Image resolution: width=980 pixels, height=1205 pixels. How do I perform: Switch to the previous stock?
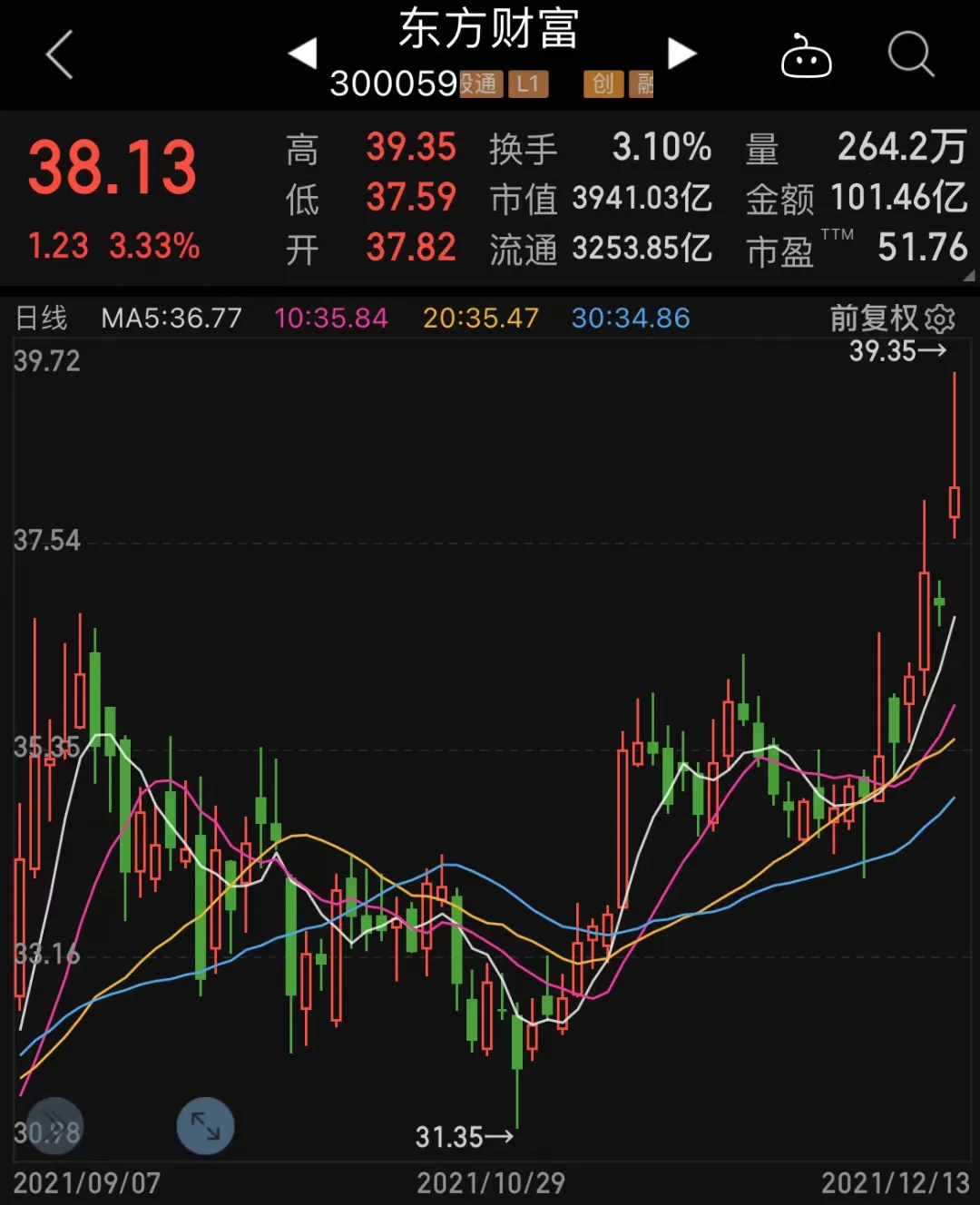click(303, 54)
